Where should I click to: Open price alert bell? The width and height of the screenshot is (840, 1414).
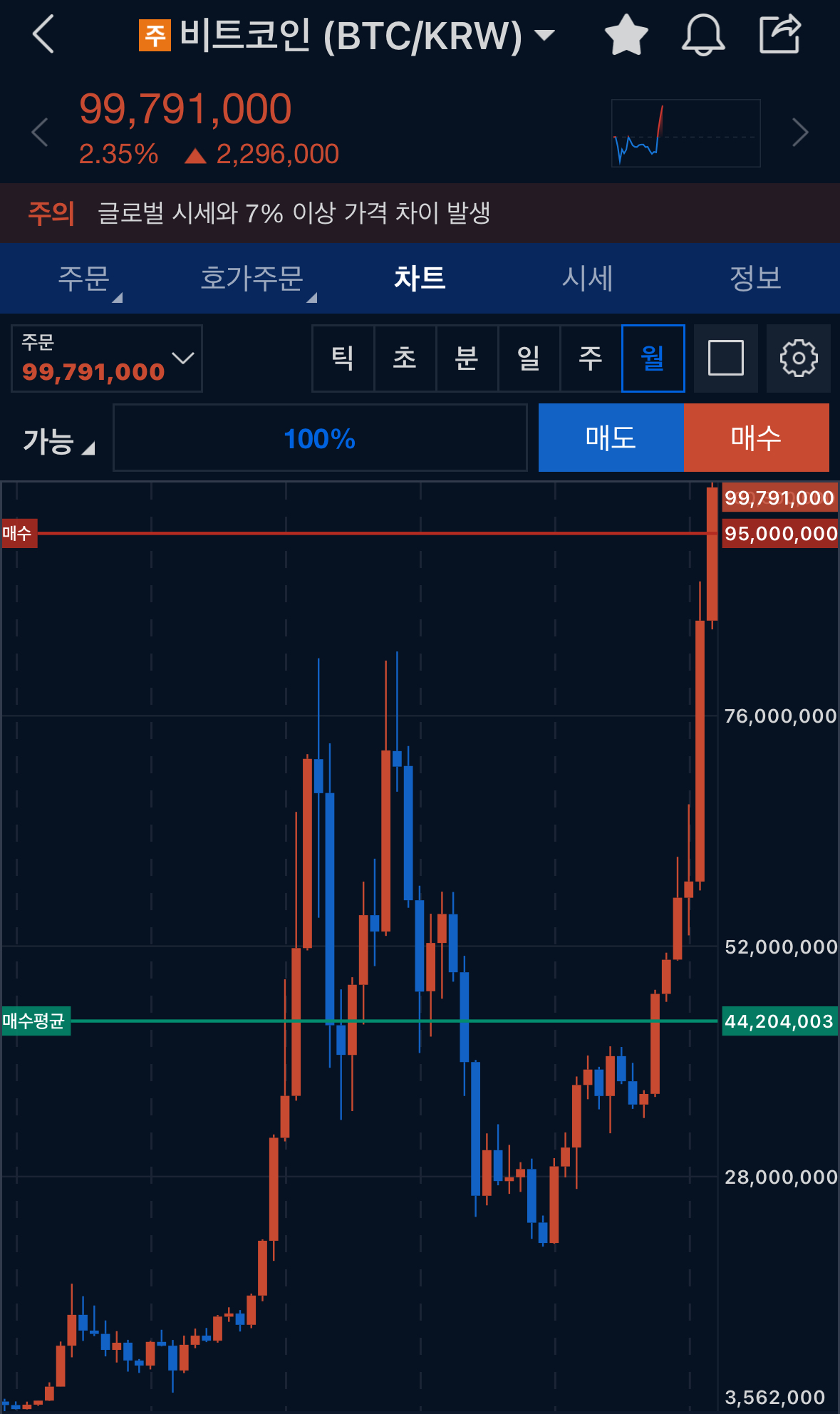pyautogui.click(x=703, y=34)
